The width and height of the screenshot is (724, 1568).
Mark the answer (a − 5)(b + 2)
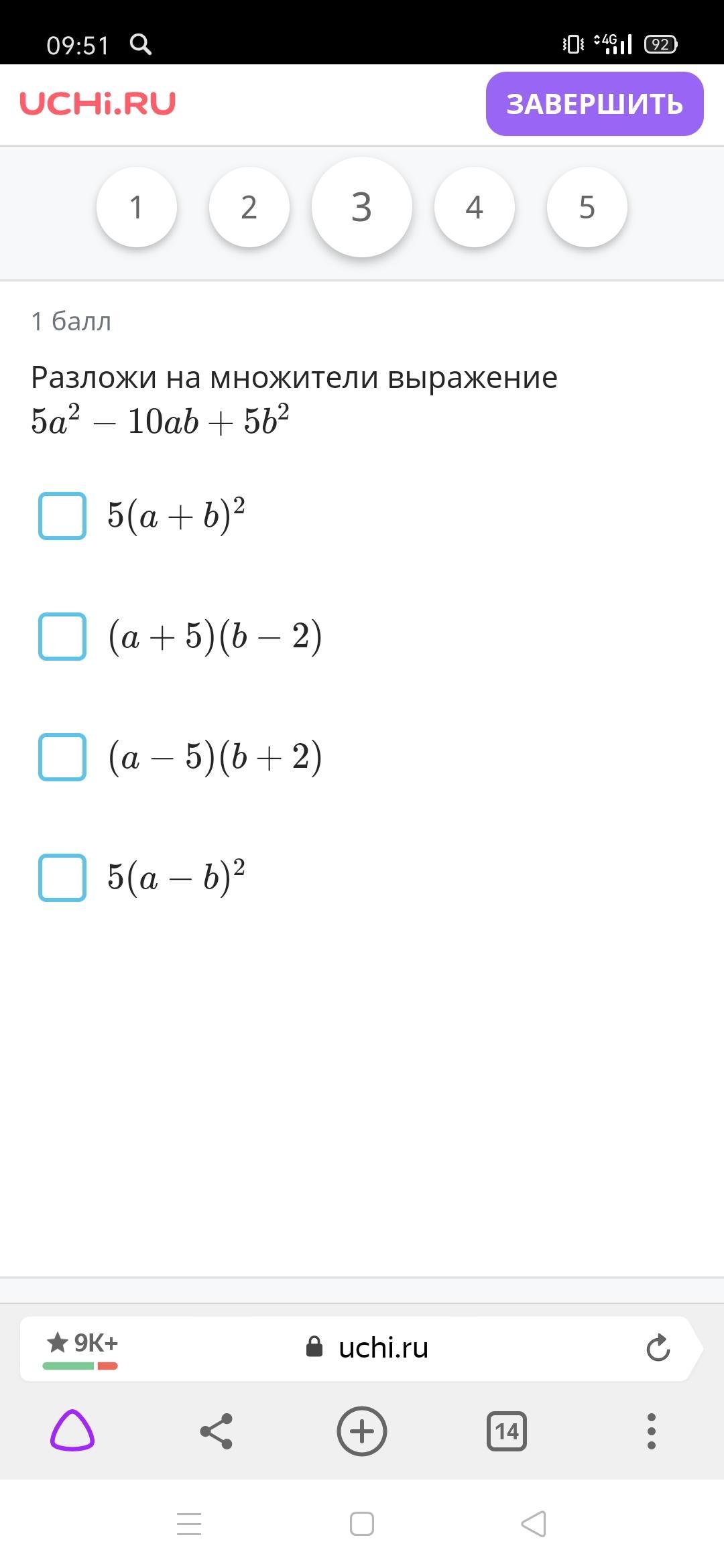(62, 757)
